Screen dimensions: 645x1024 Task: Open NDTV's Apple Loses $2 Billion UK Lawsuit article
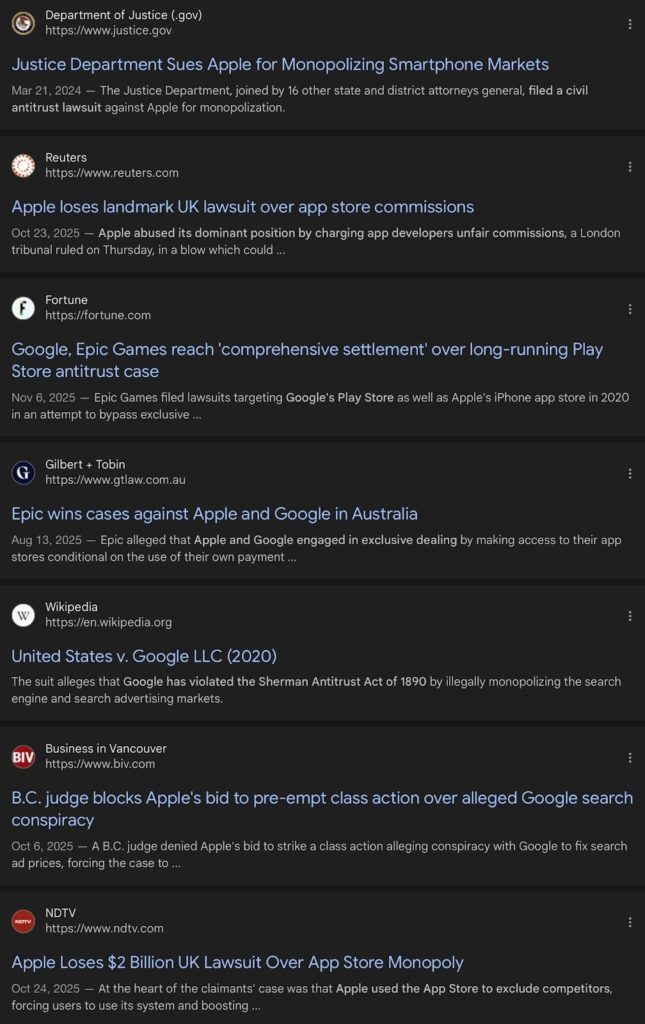click(x=237, y=962)
